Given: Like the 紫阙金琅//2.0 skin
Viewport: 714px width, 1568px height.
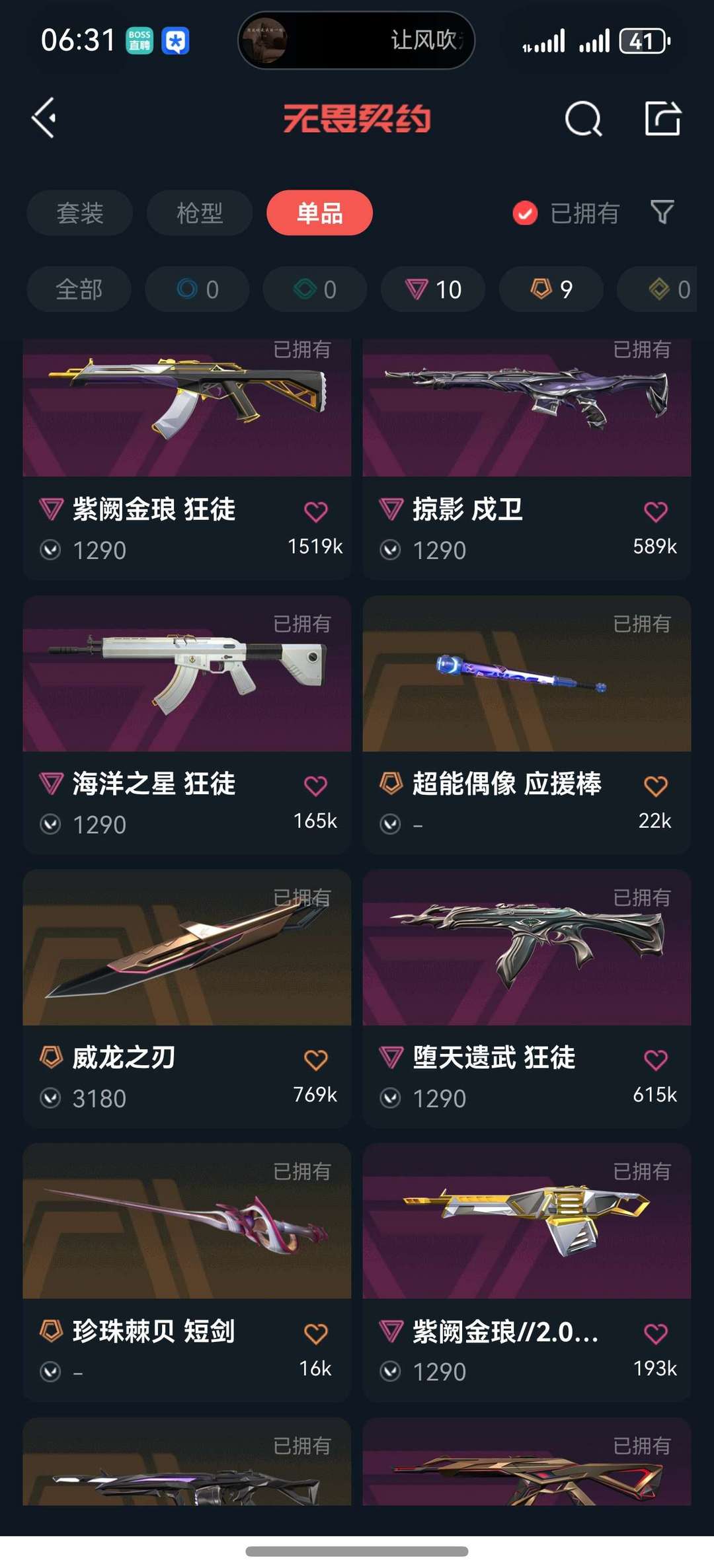Looking at the screenshot, I should 655,1333.
